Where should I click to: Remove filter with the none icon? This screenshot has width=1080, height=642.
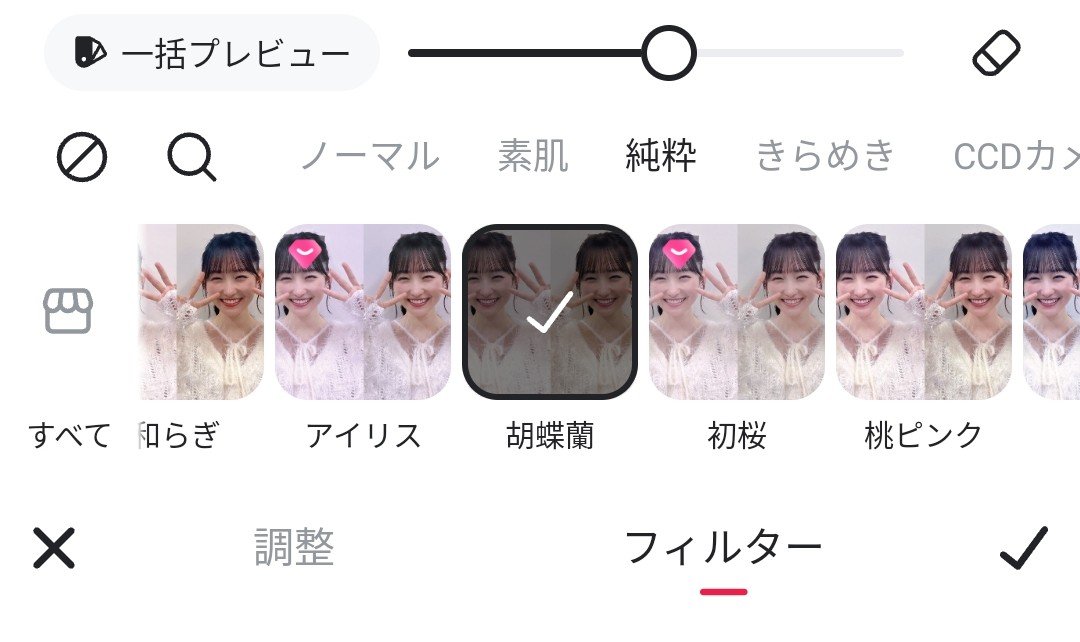[x=82, y=157]
